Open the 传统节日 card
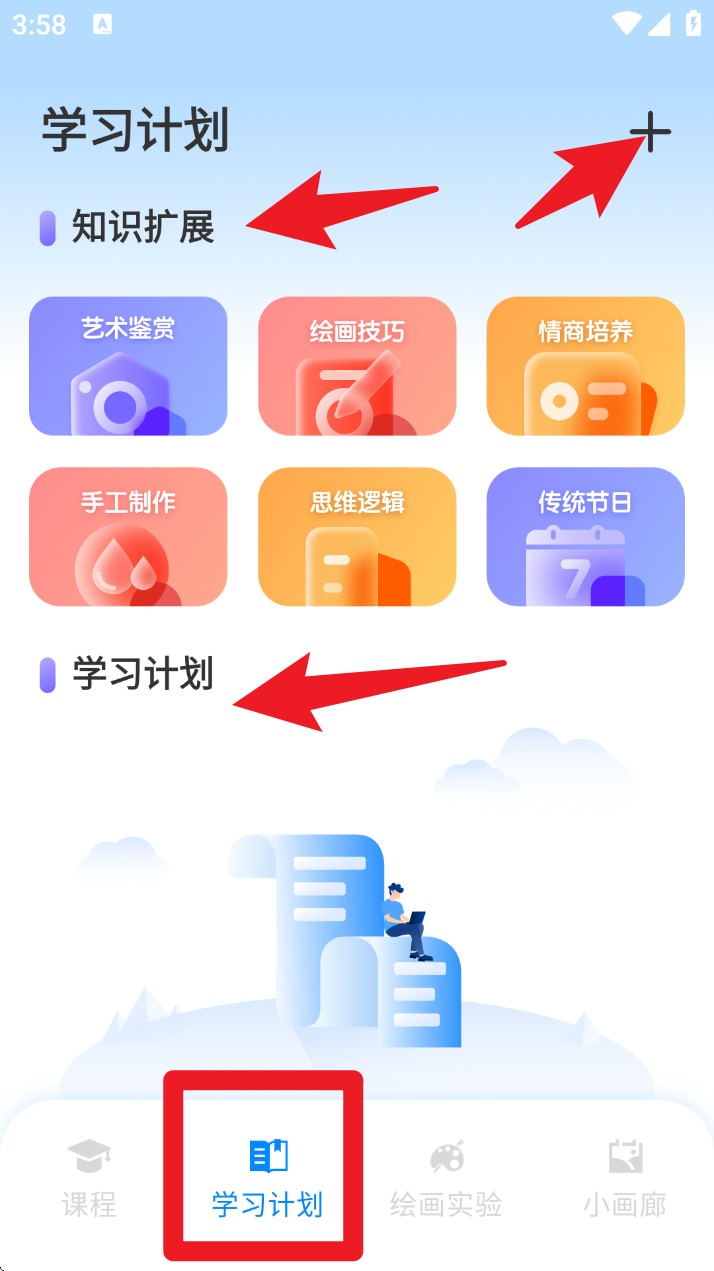The image size is (714, 1271). 586,537
